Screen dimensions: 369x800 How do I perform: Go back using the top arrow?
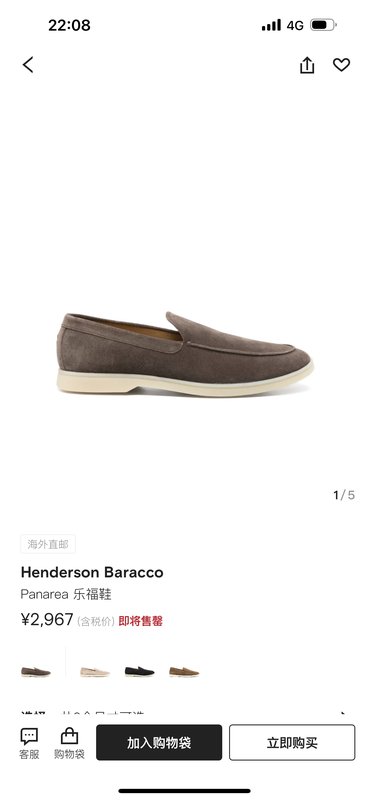tap(28, 65)
